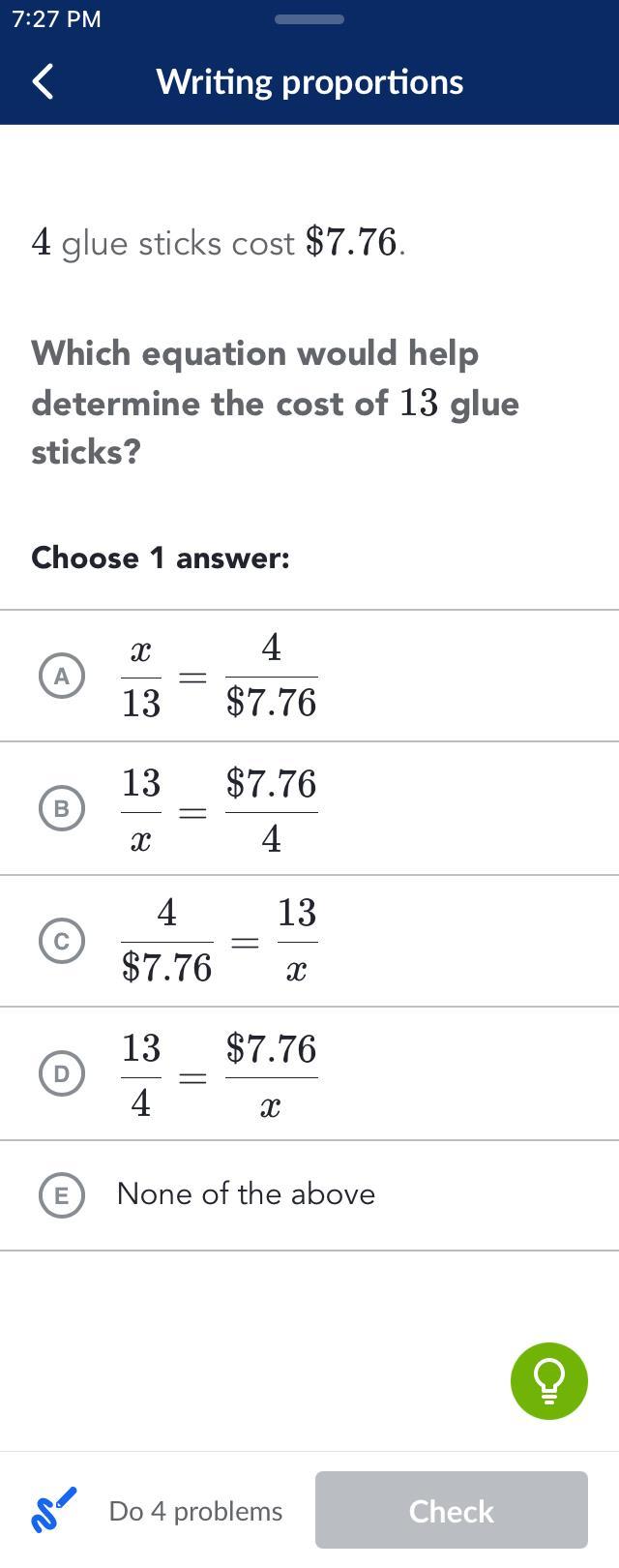Select None of the above option

tap(62, 1195)
